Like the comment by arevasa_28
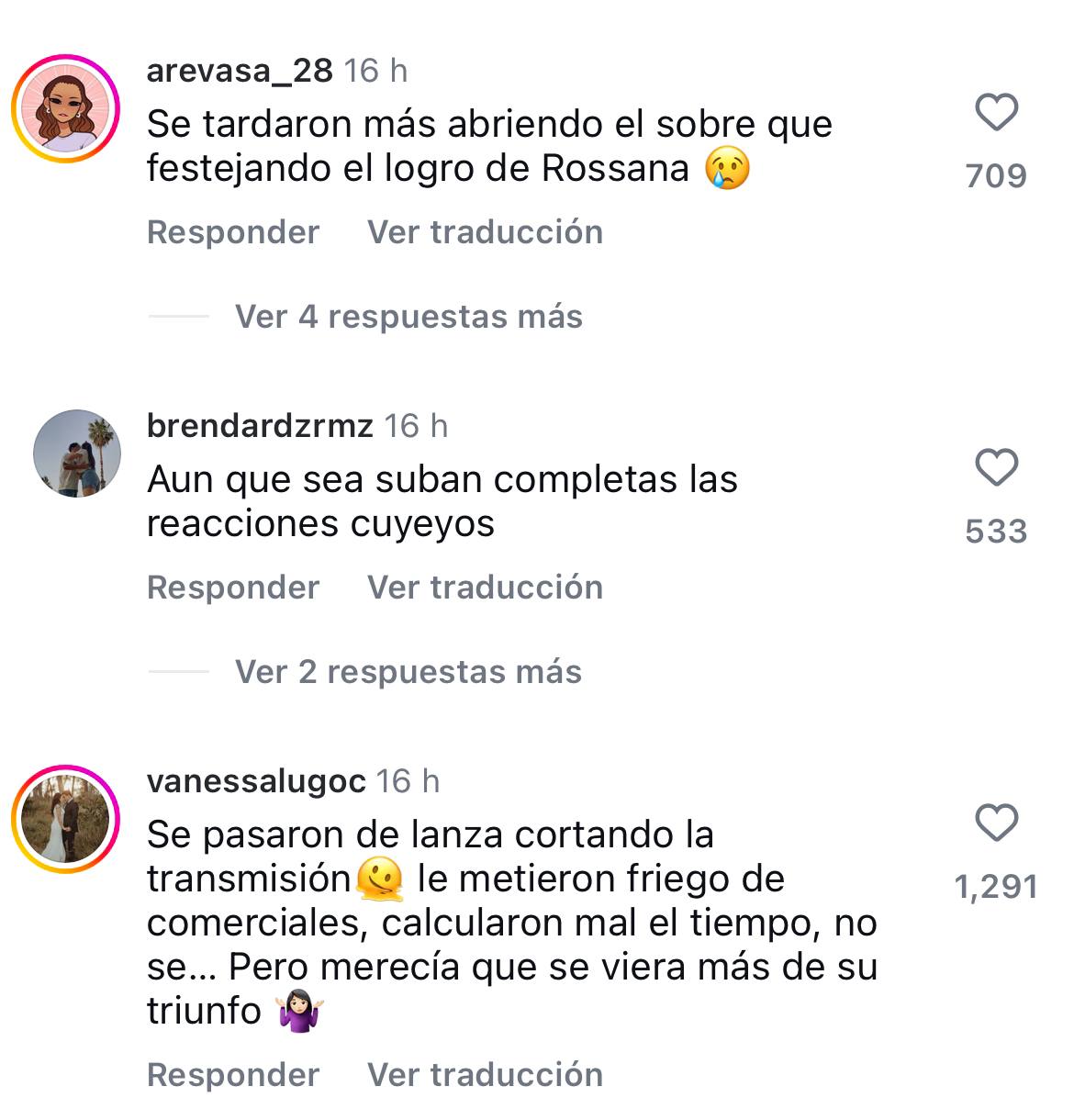Viewport: 1074px width, 1120px height. [996, 113]
